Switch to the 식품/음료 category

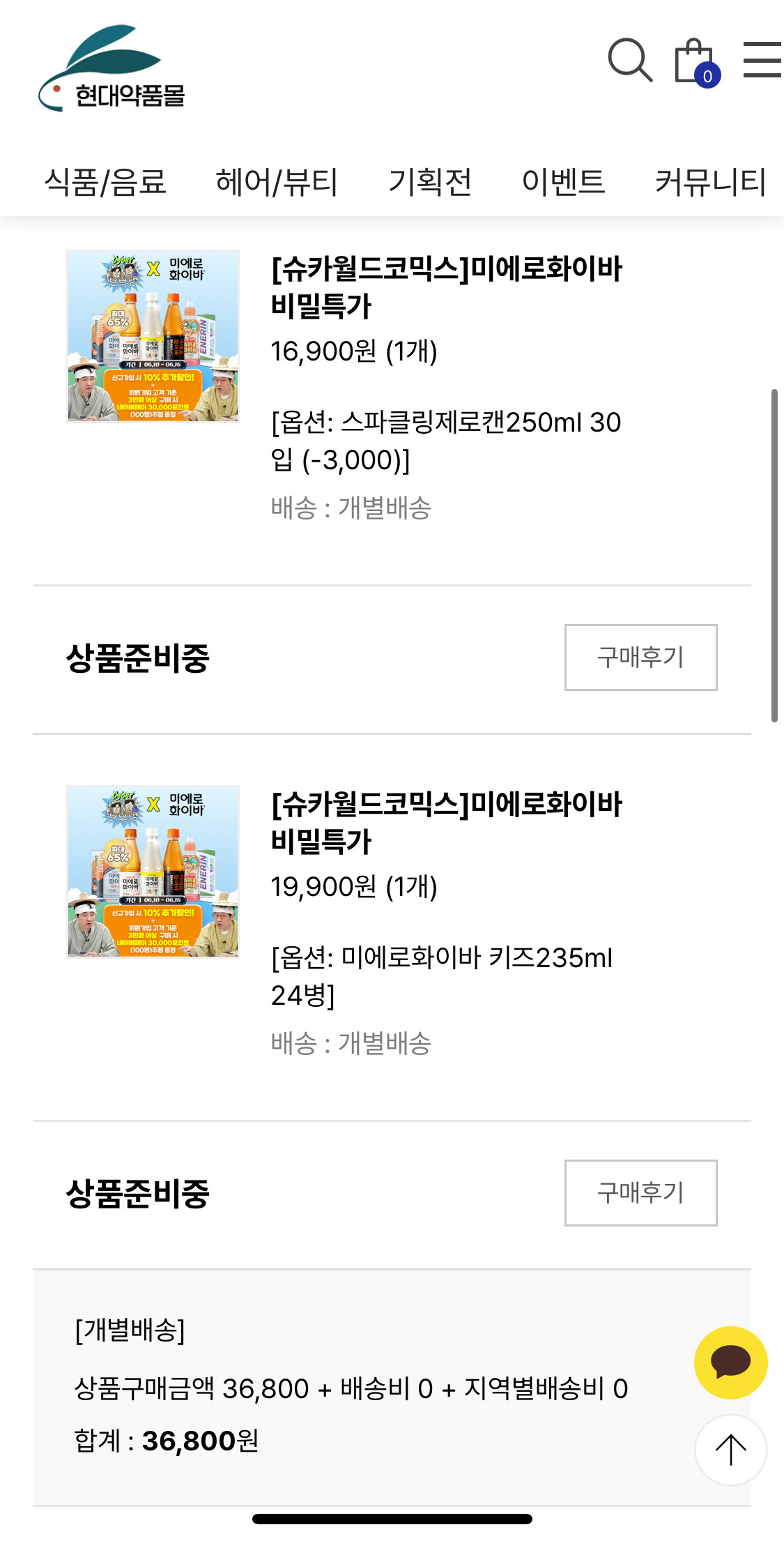[x=105, y=182]
